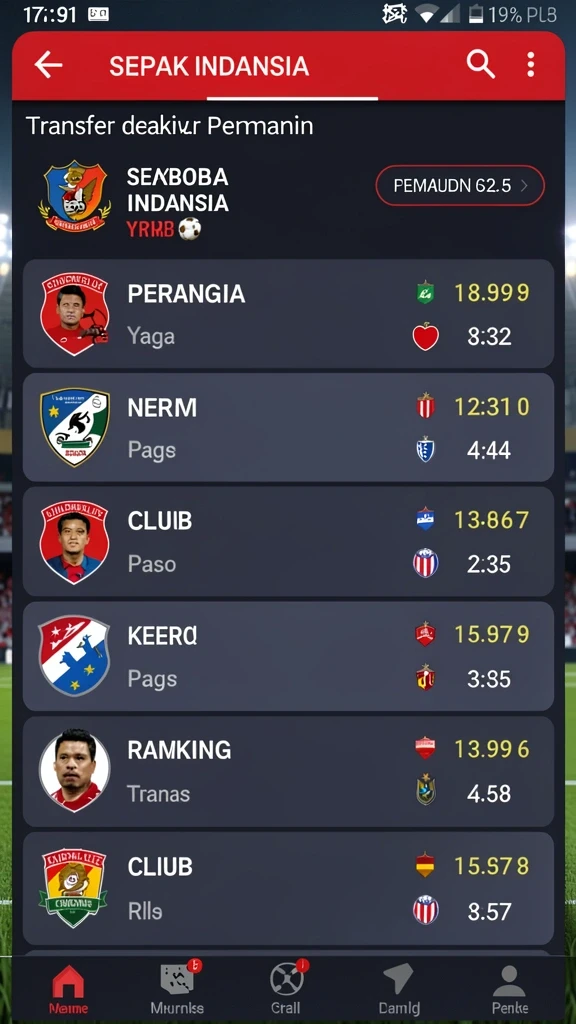The width and height of the screenshot is (576, 1024).
Task: Open the KEERQ row
Action: click(x=288, y=656)
